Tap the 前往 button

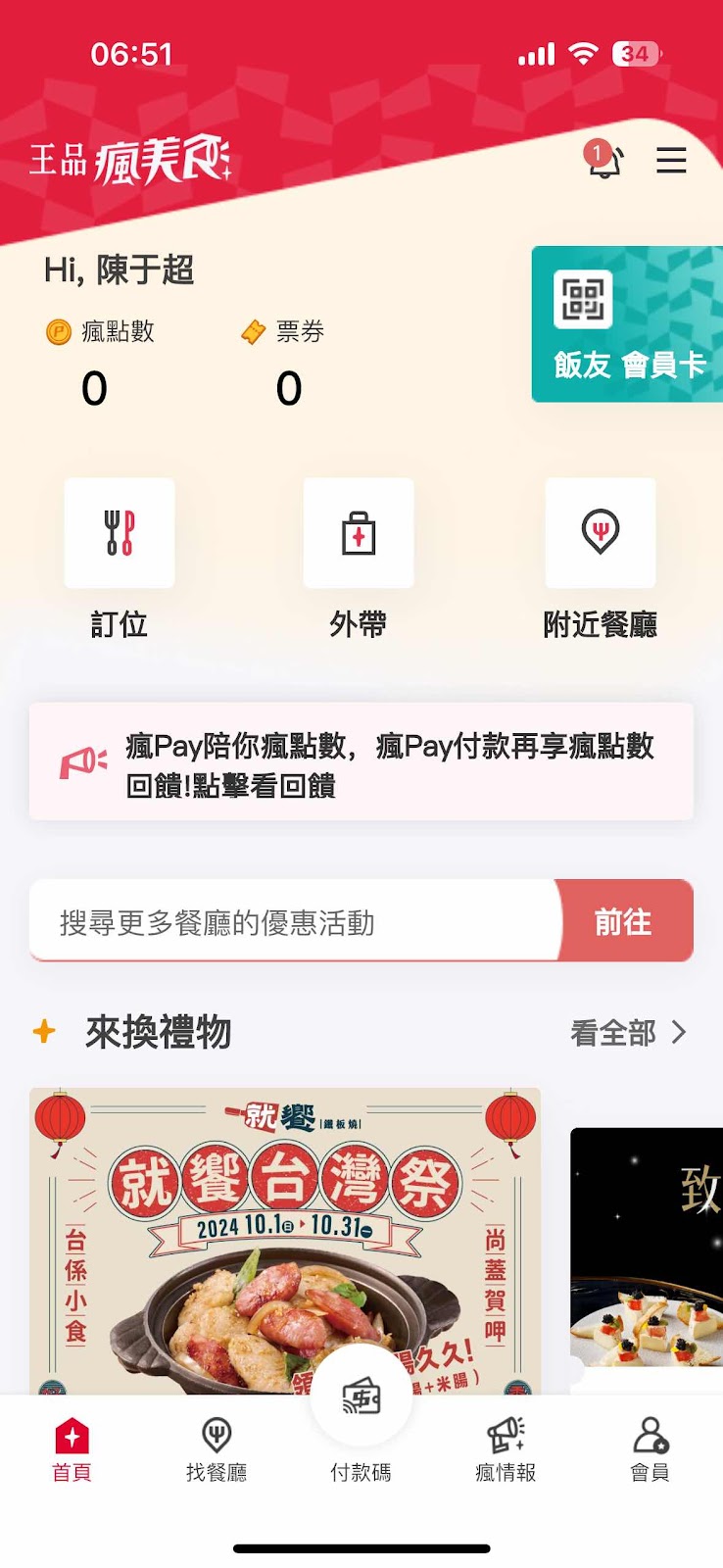[624, 922]
